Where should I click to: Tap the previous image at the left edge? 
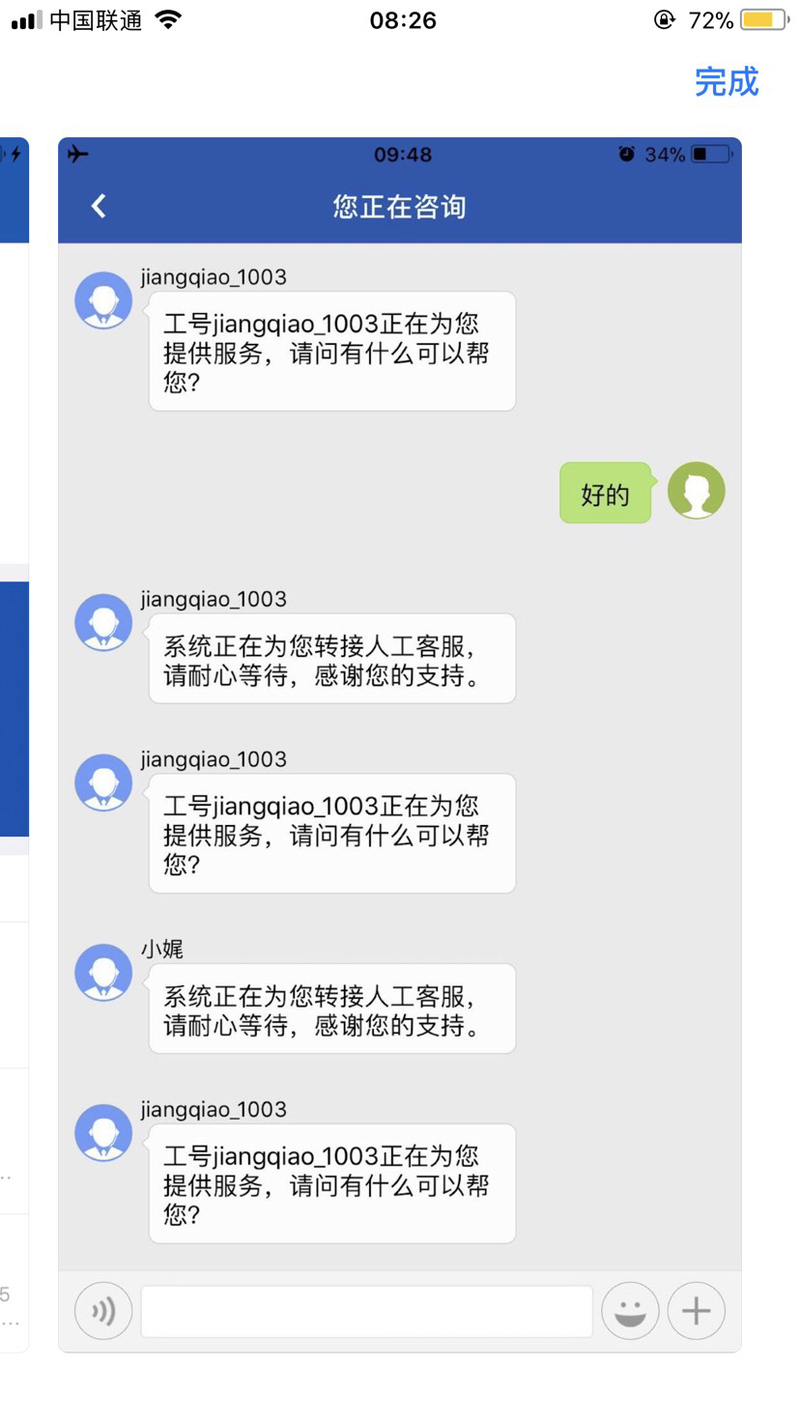pyautogui.click(x=14, y=745)
